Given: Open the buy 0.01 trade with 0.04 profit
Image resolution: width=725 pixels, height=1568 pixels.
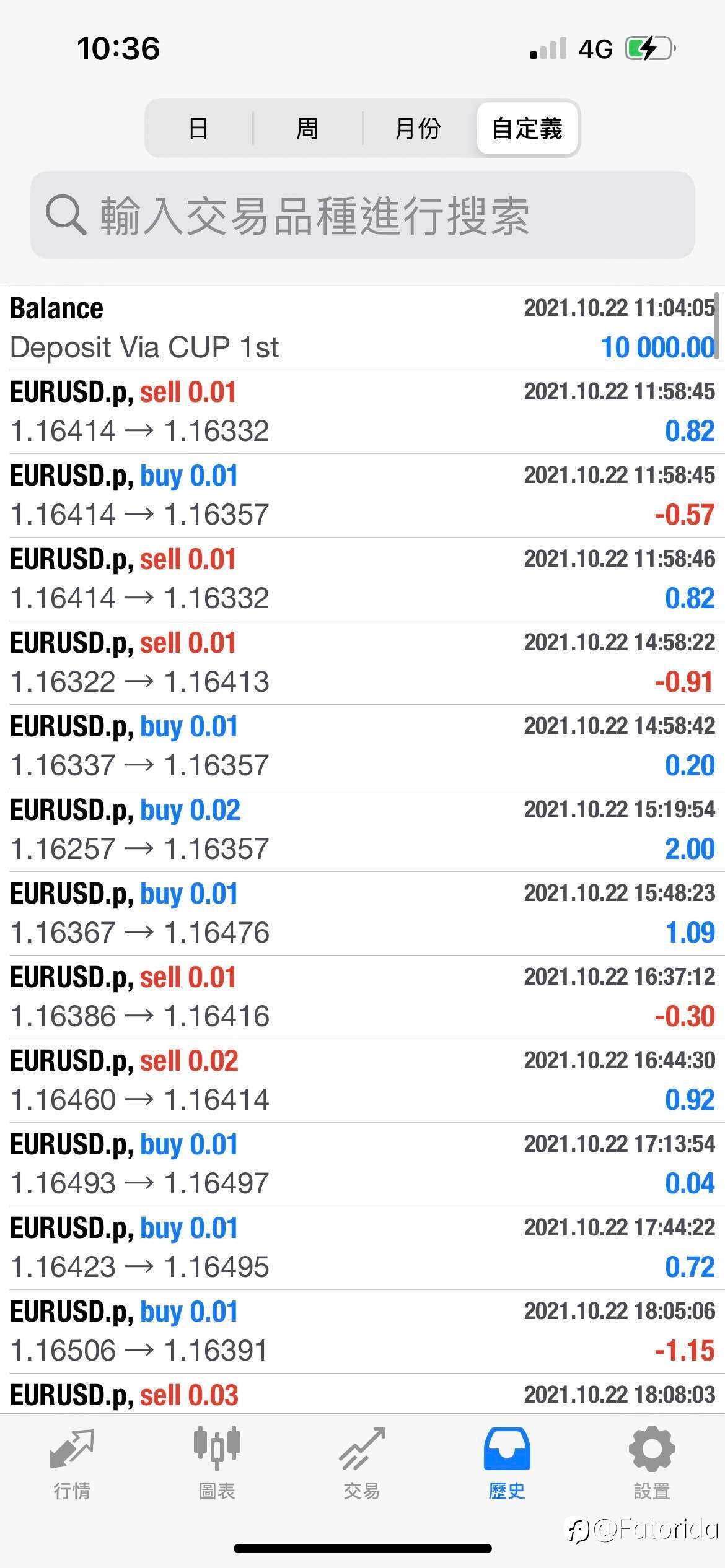Looking at the screenshot, I should click(362, 1164).
